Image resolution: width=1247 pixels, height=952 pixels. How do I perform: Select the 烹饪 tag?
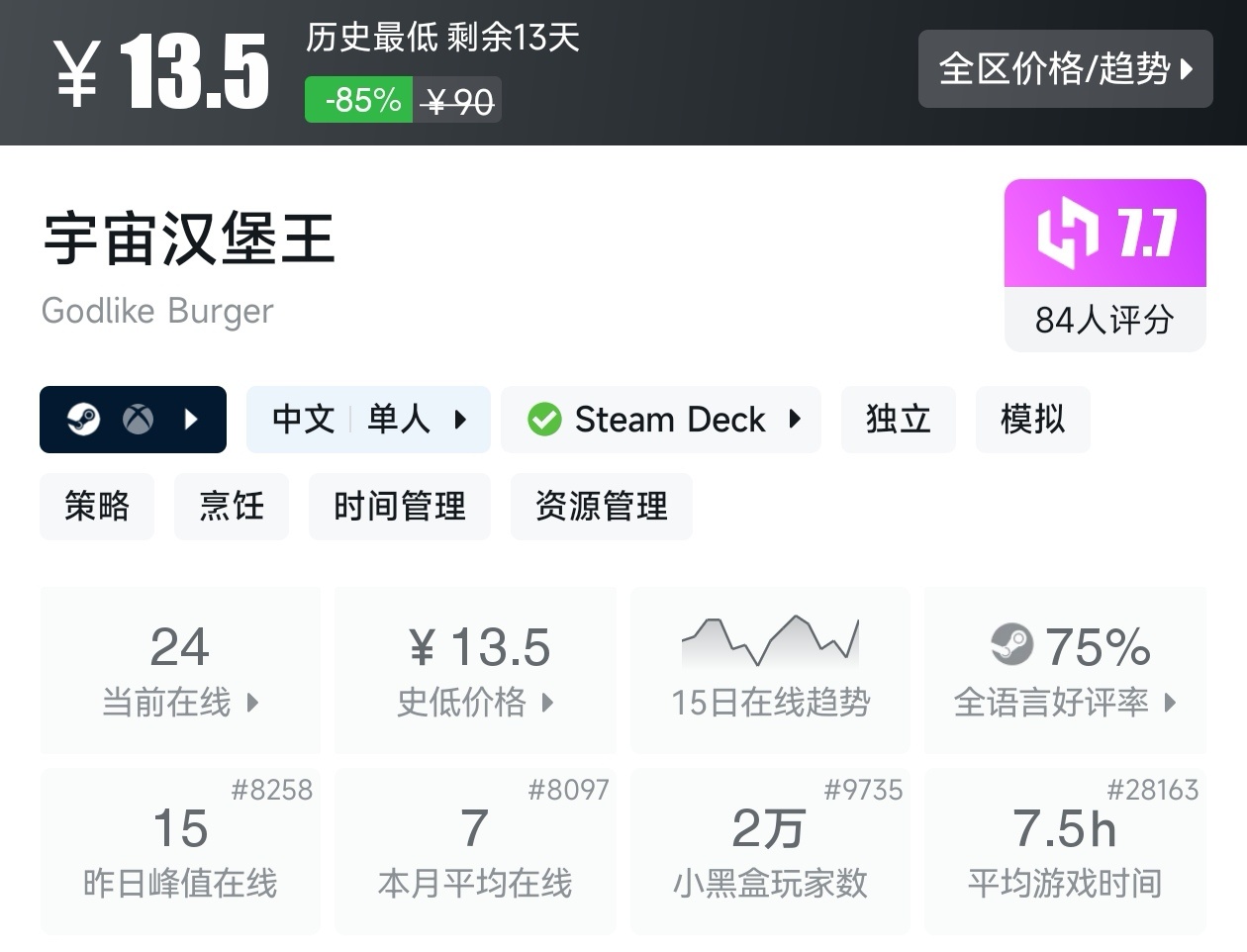232,507
